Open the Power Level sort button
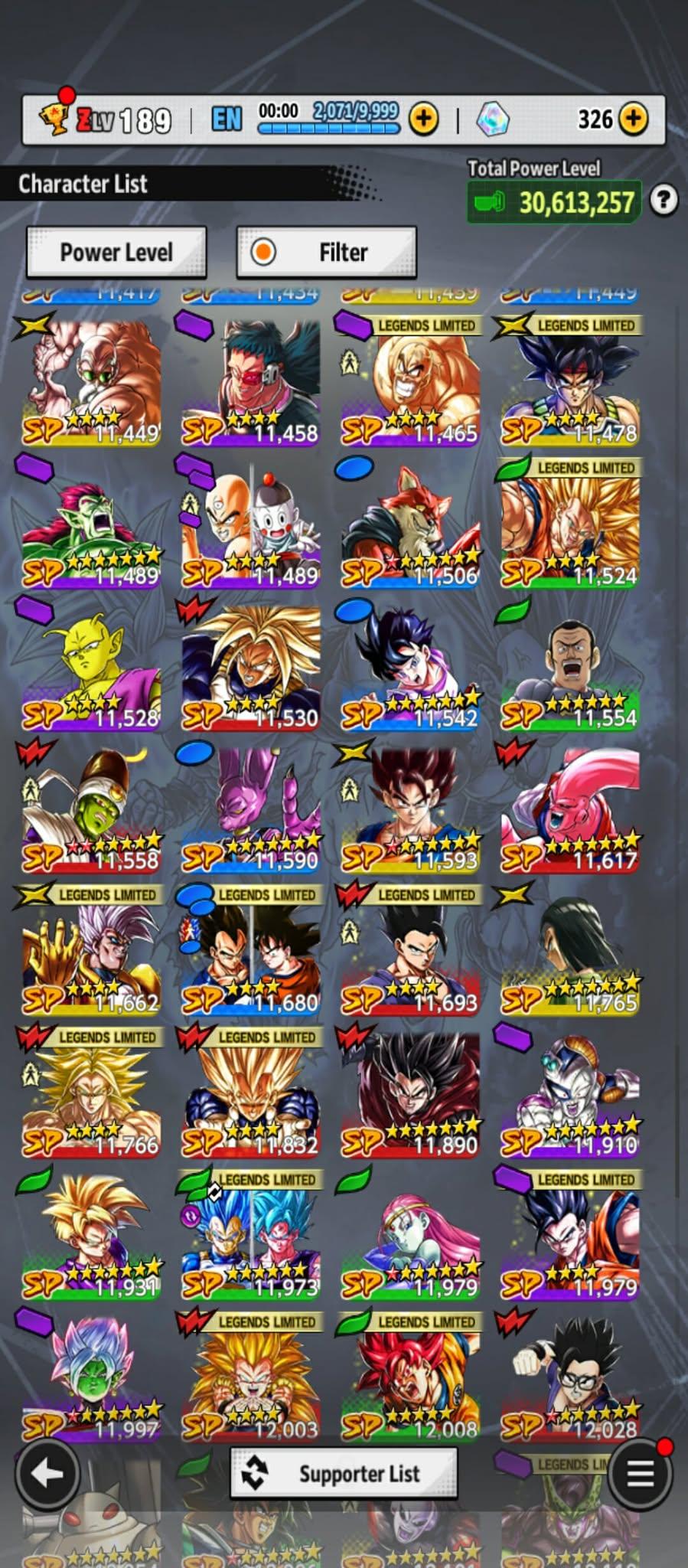Screen dimensions: 688x1568 (116, 252)
